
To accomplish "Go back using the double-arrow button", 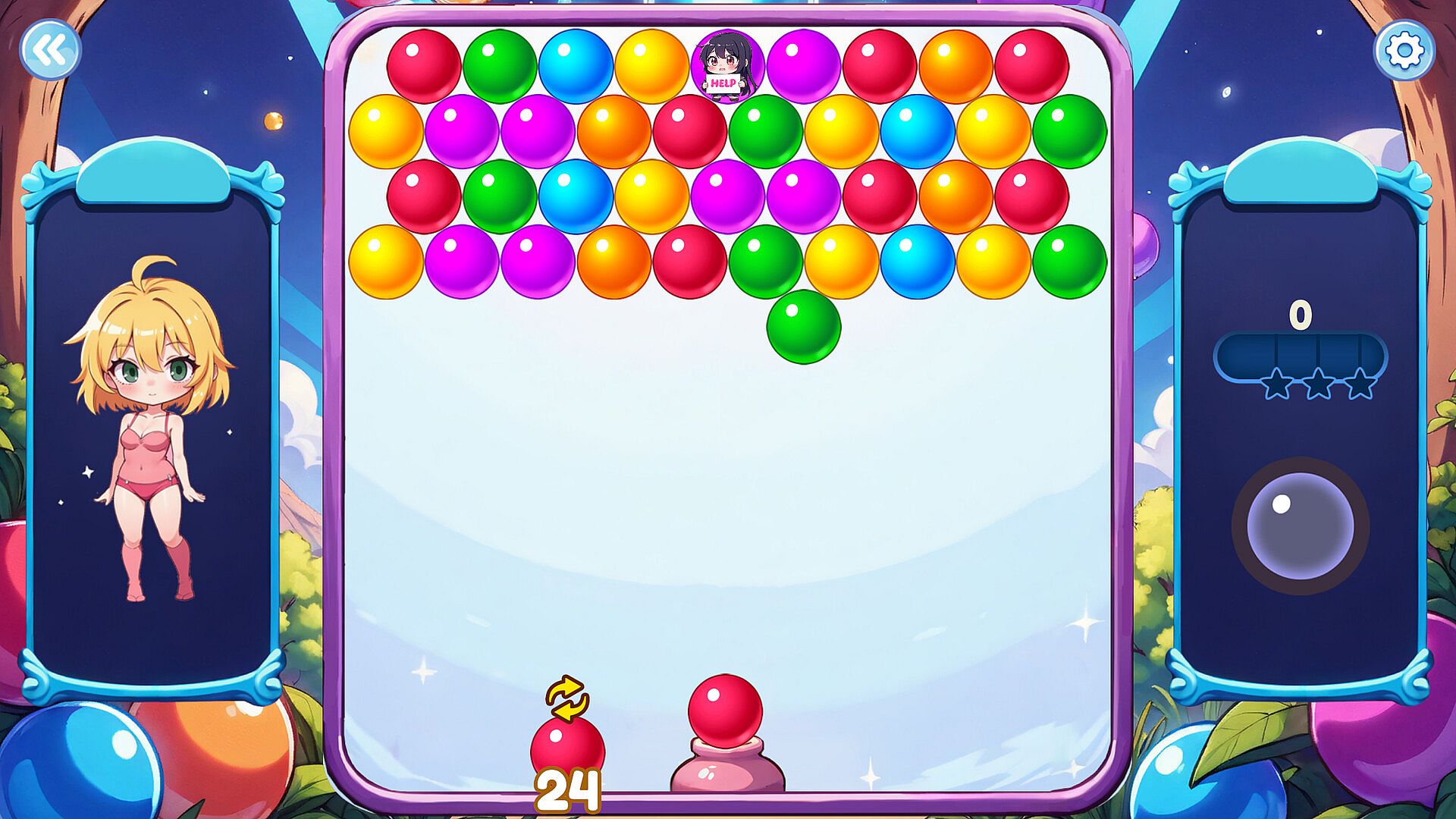I will 50,50.
